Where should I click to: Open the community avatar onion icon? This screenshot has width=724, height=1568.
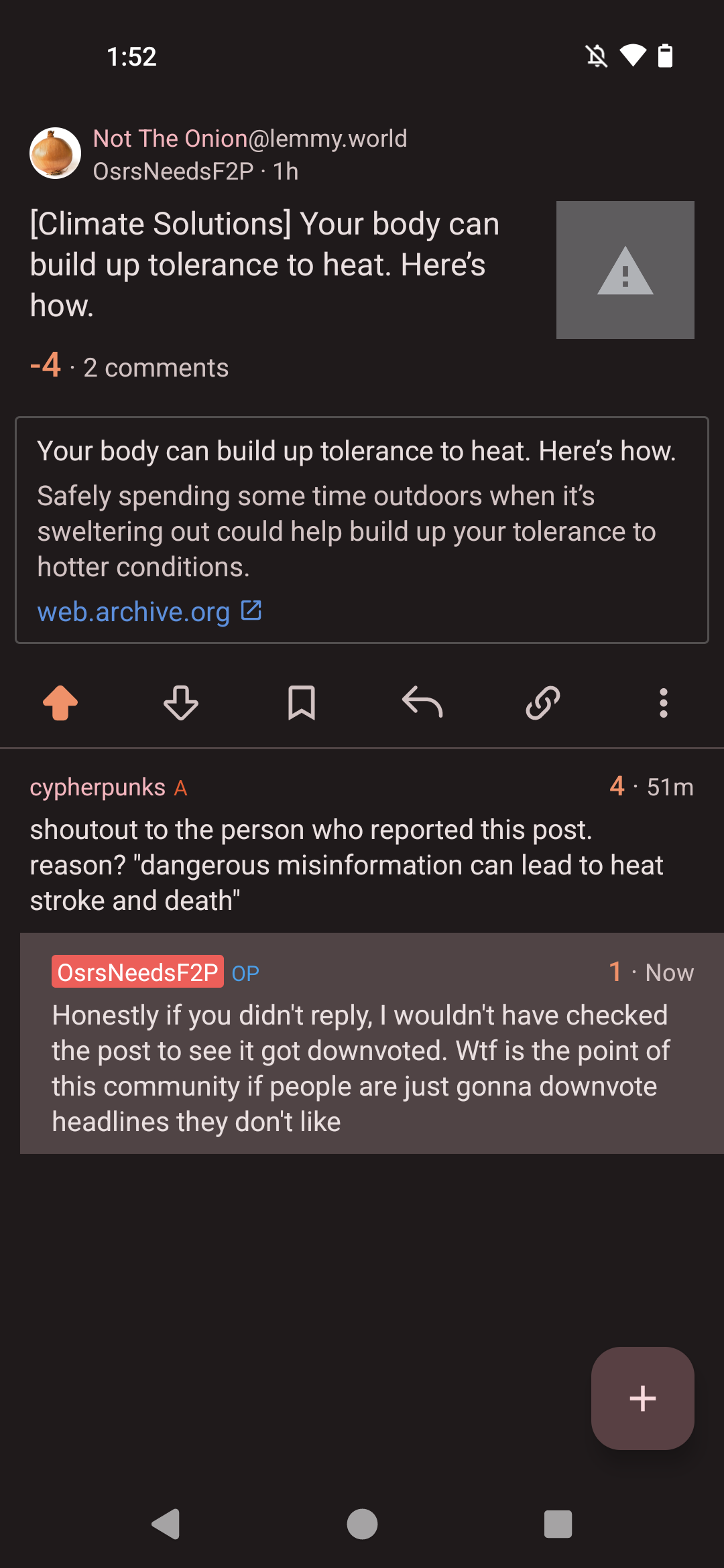click(55, 153)
